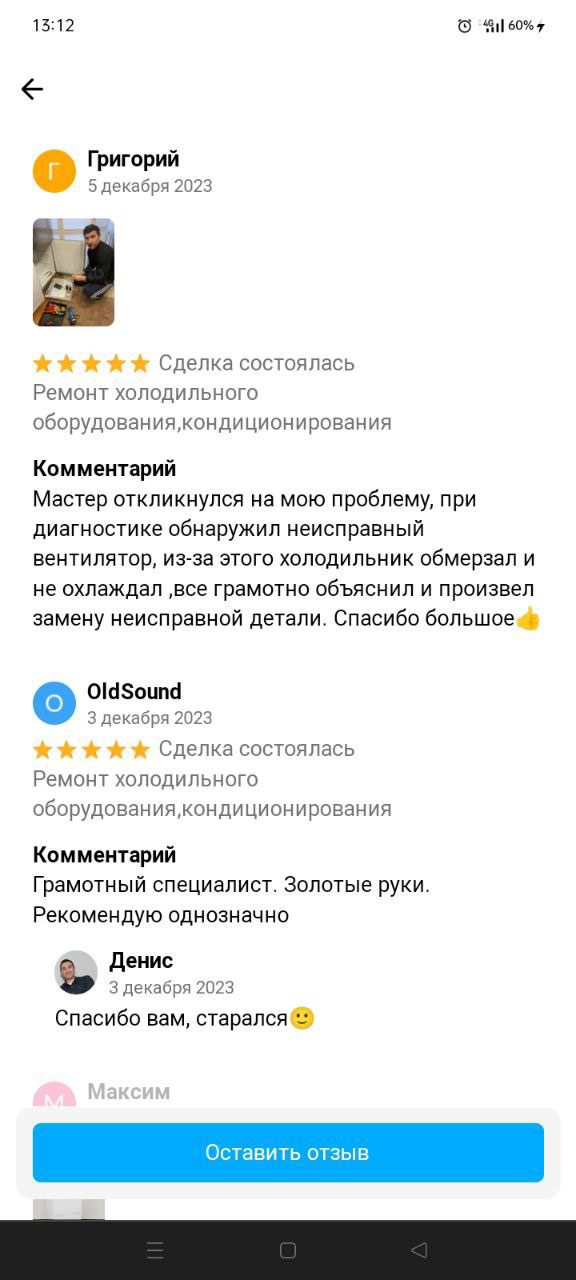Viewport: 576px width, 1280px height.
Task: Open recent apps from the navigation bar
Action: (x=155, y=1250)
